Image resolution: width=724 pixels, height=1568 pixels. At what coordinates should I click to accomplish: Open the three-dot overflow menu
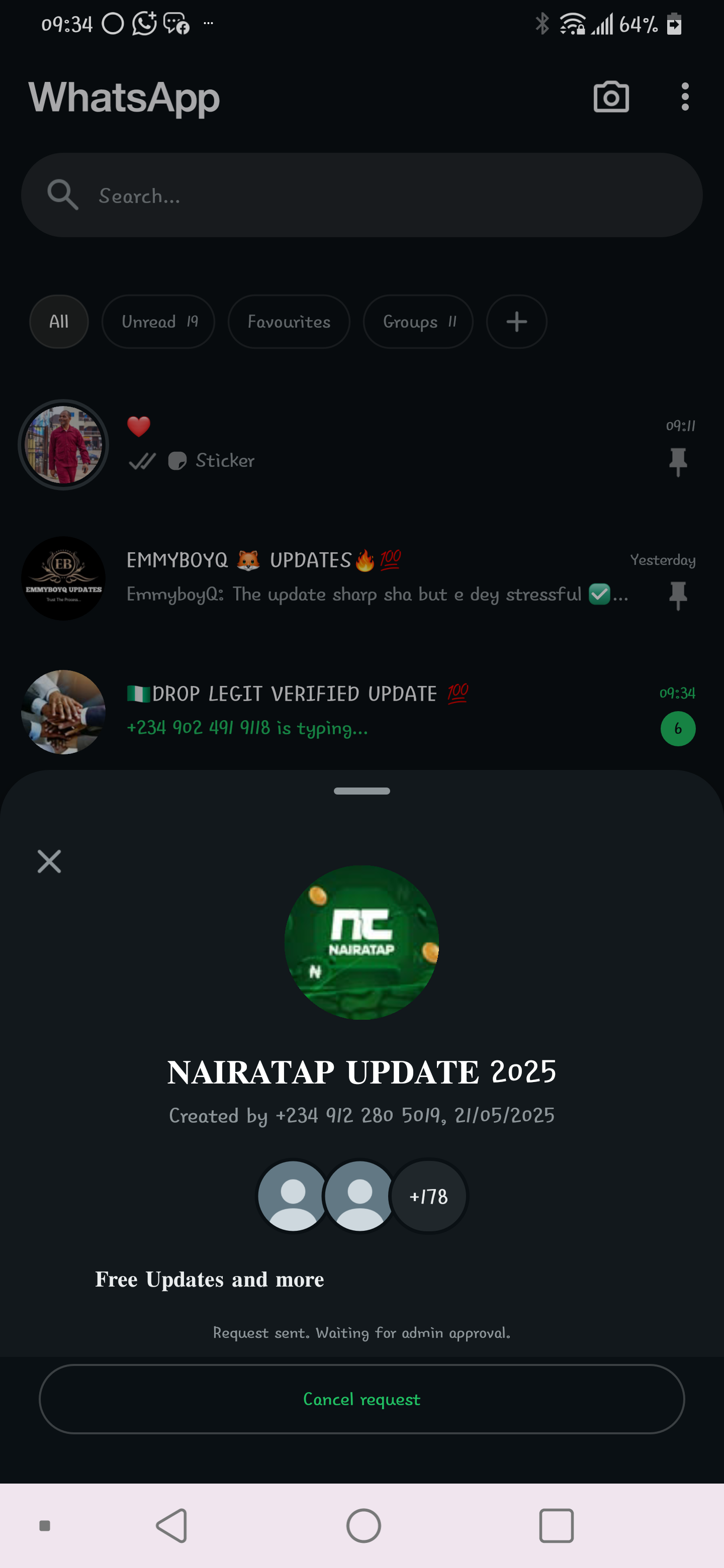(x=685, y=97)
